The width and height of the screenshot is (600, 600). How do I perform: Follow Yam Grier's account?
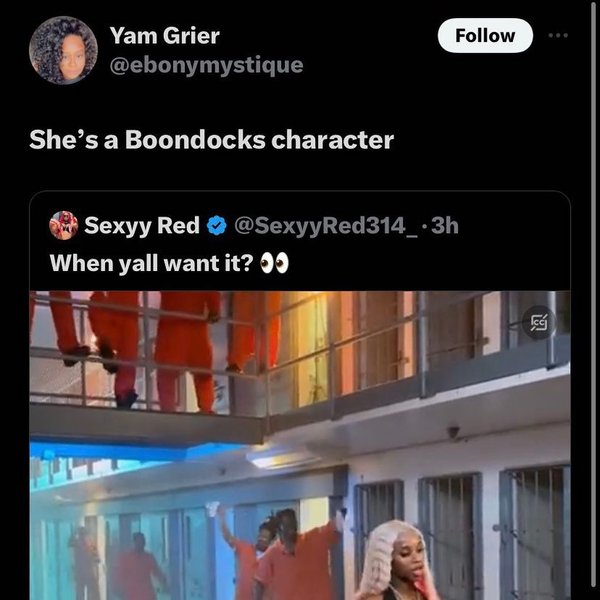pyautogui.click(x=485, y=35)
